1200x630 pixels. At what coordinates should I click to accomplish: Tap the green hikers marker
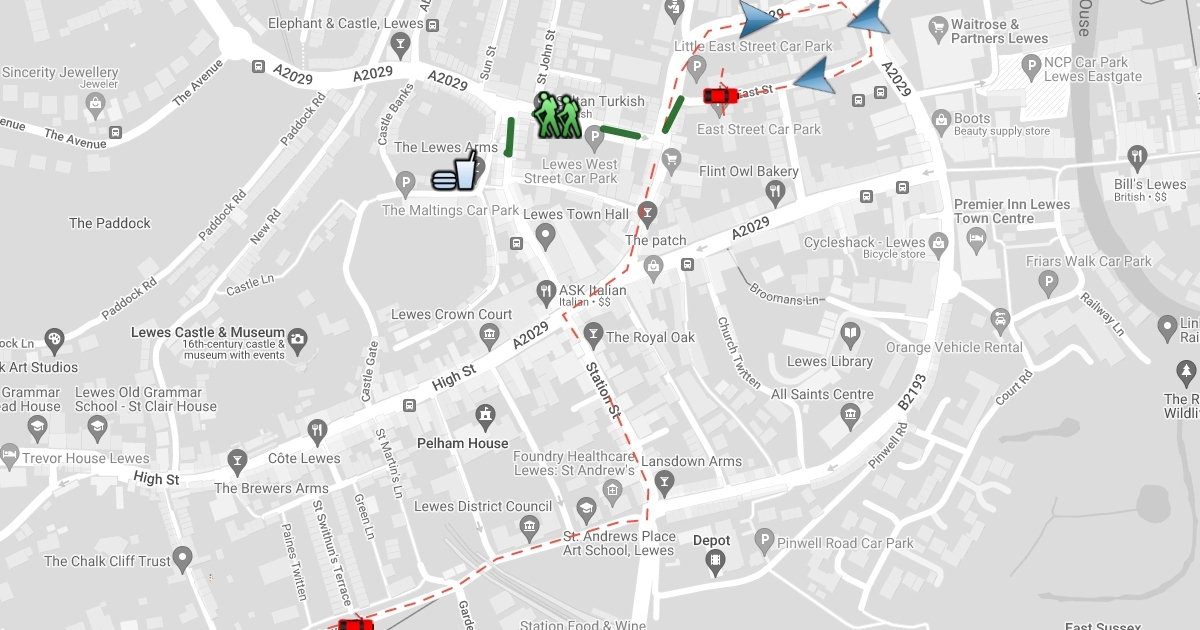click(x=557, y=115)
